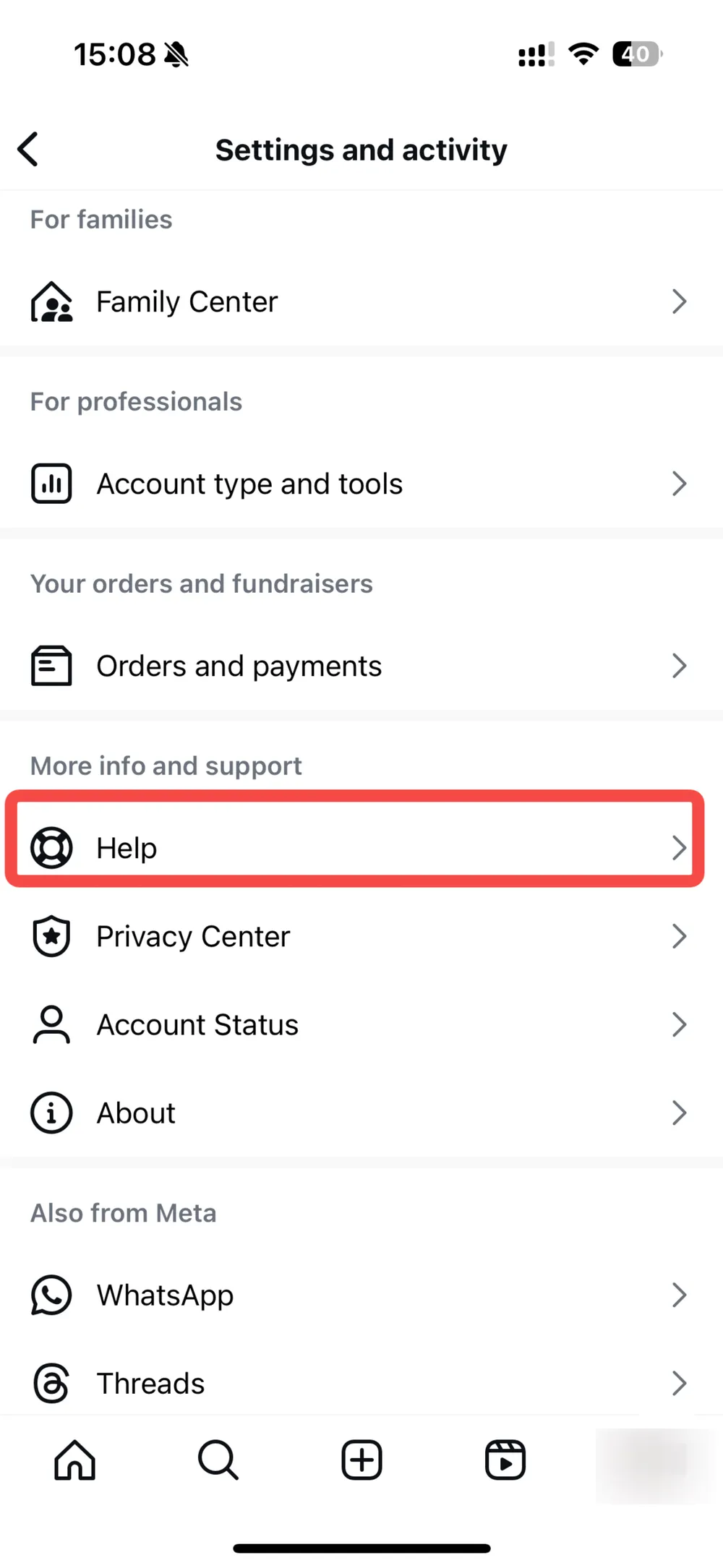Open the WhatsApp icon
The width and height of the screenshot is (723, 1568).
[x=51, y=1295]
